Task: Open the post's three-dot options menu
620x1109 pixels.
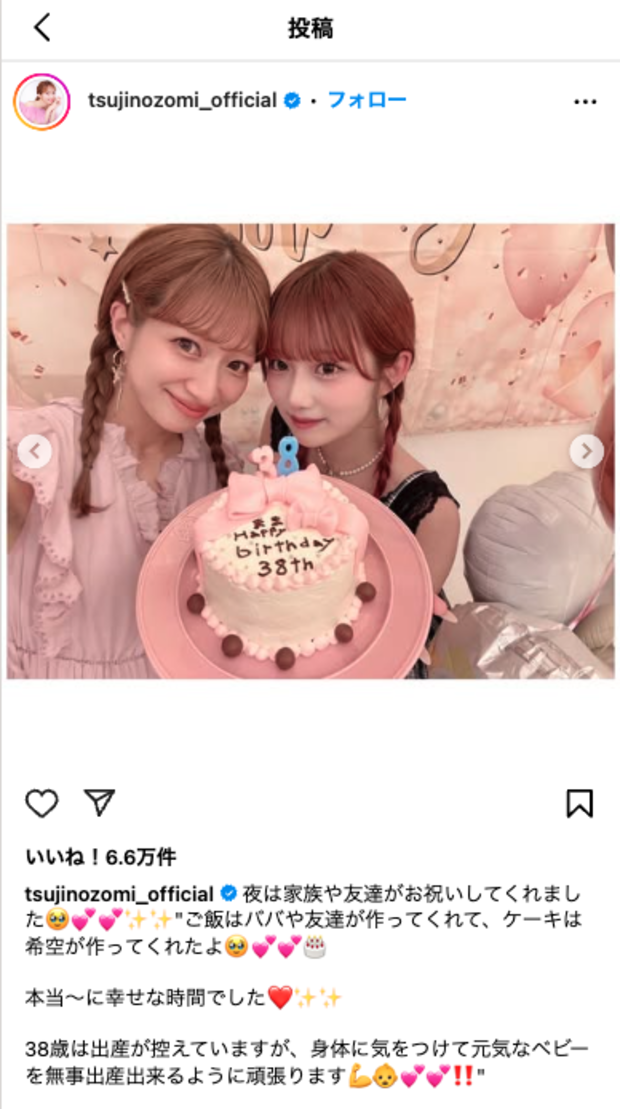Action: (x=584, y=102)
